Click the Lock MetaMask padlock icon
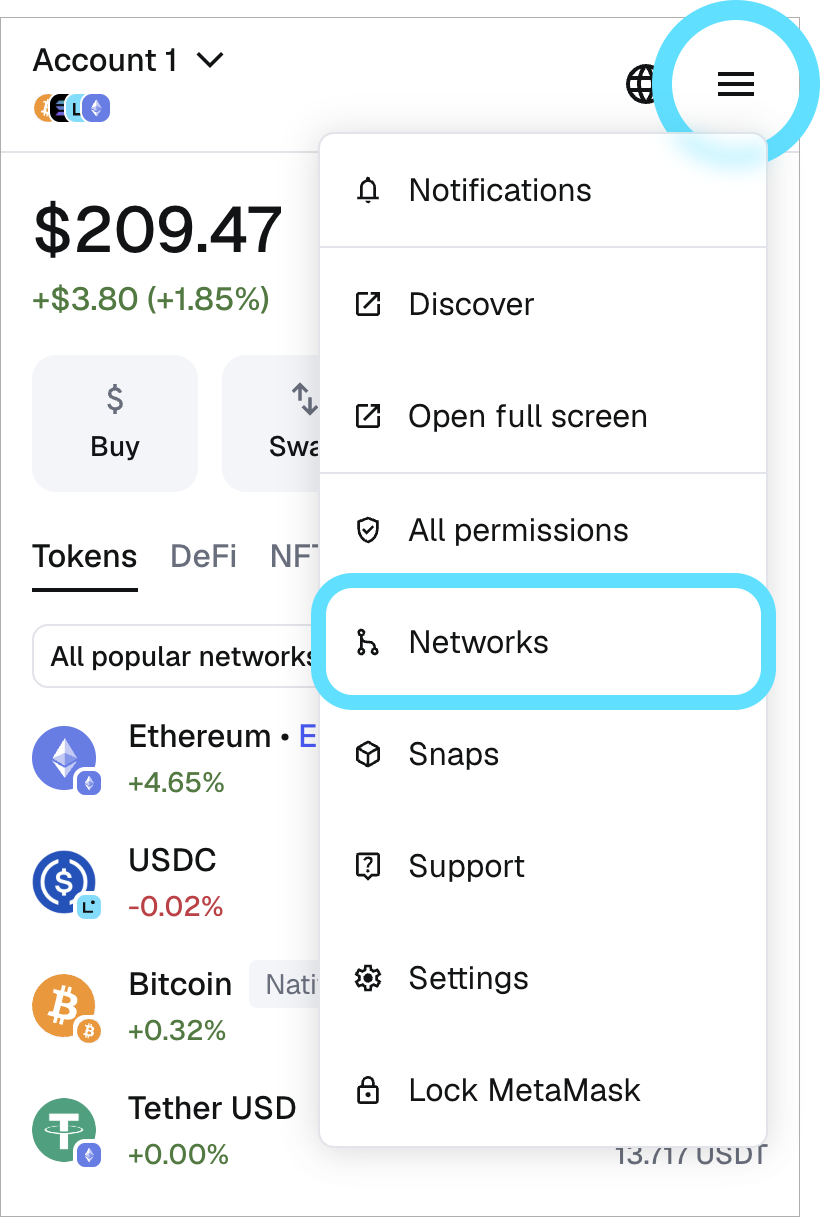The width and height of the screenshot is (820, 1217). (x=368, y=1090)
